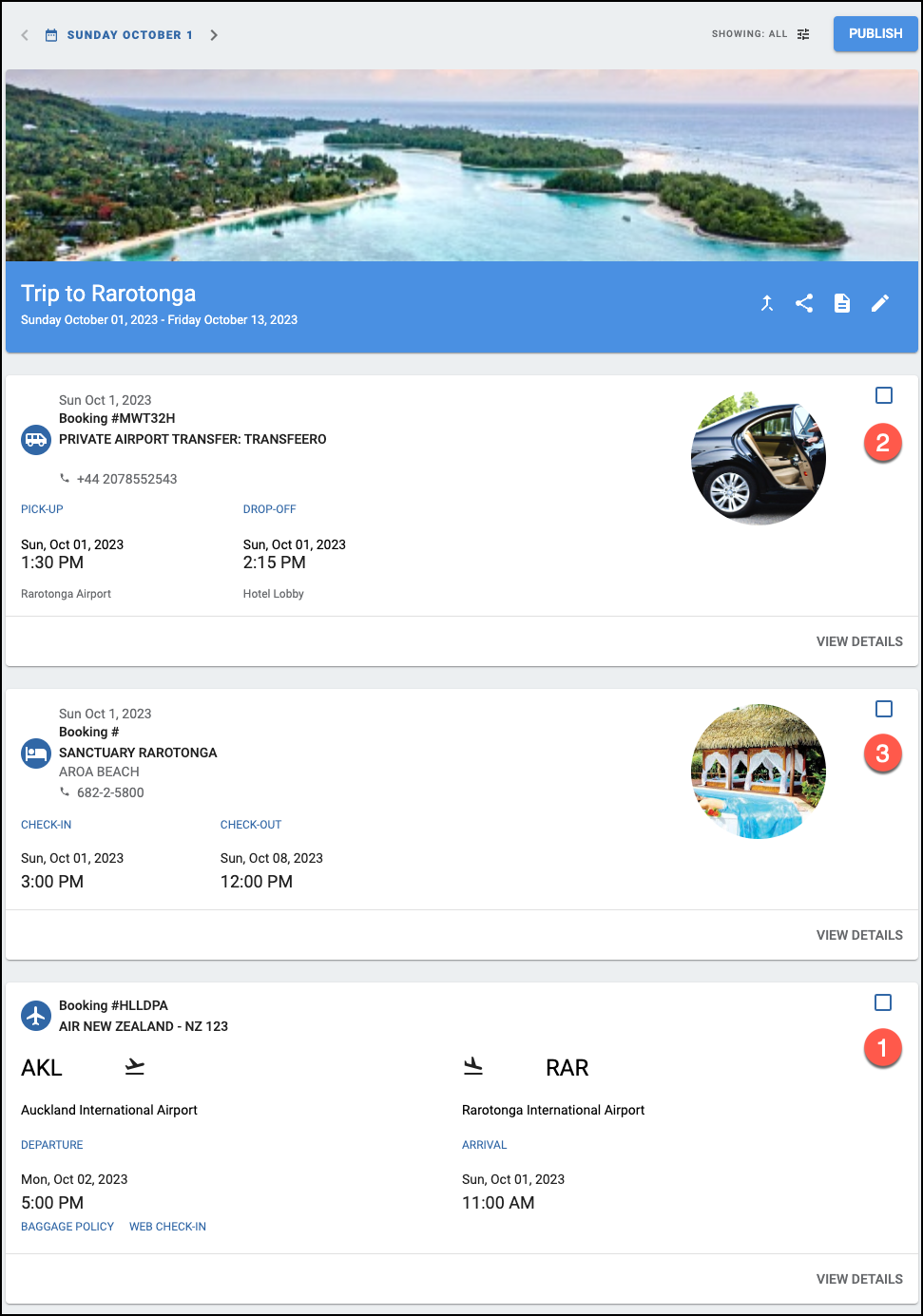This screenshot has width=923, height=1316.
Task: Open the Showing: All filter settings
Action: tap(803, 34)
